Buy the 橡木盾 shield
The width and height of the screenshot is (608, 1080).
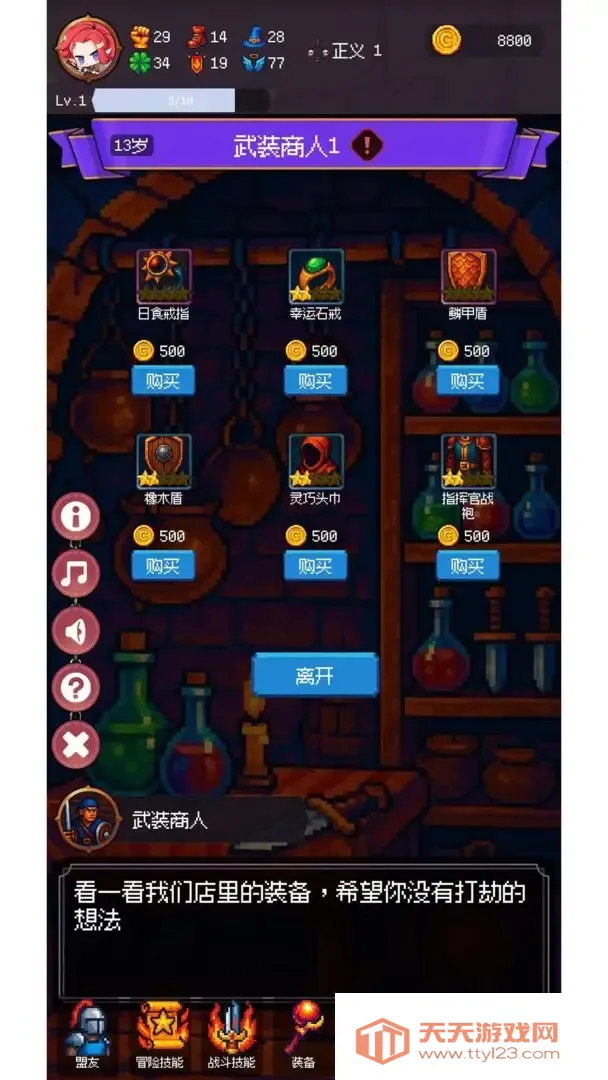coord(163,566)
